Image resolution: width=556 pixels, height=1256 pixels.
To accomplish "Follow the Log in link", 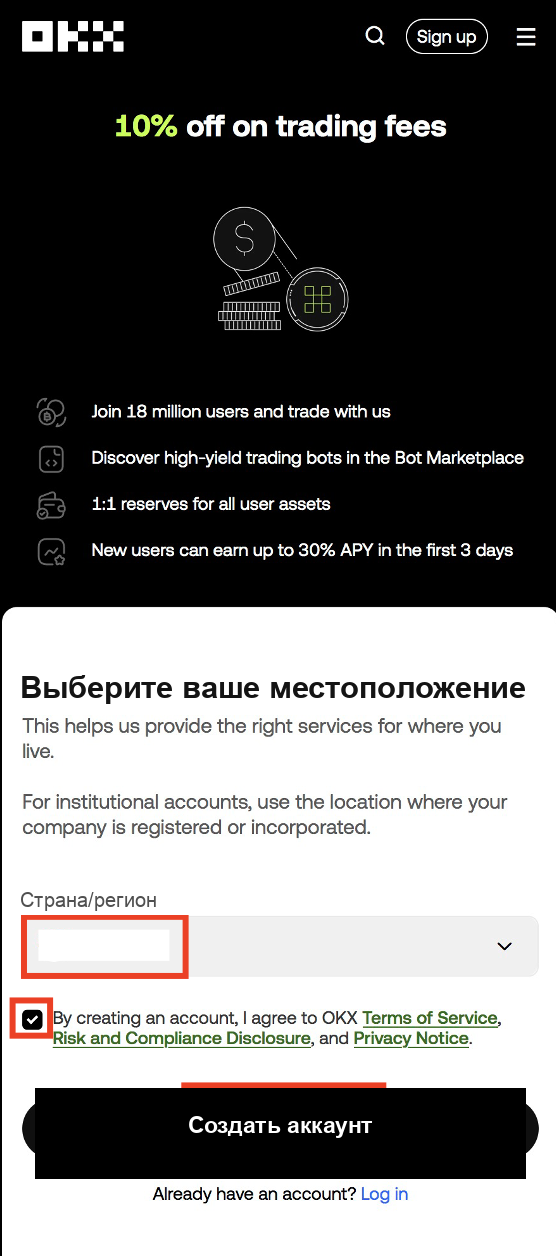I will tap(384, 1194).
